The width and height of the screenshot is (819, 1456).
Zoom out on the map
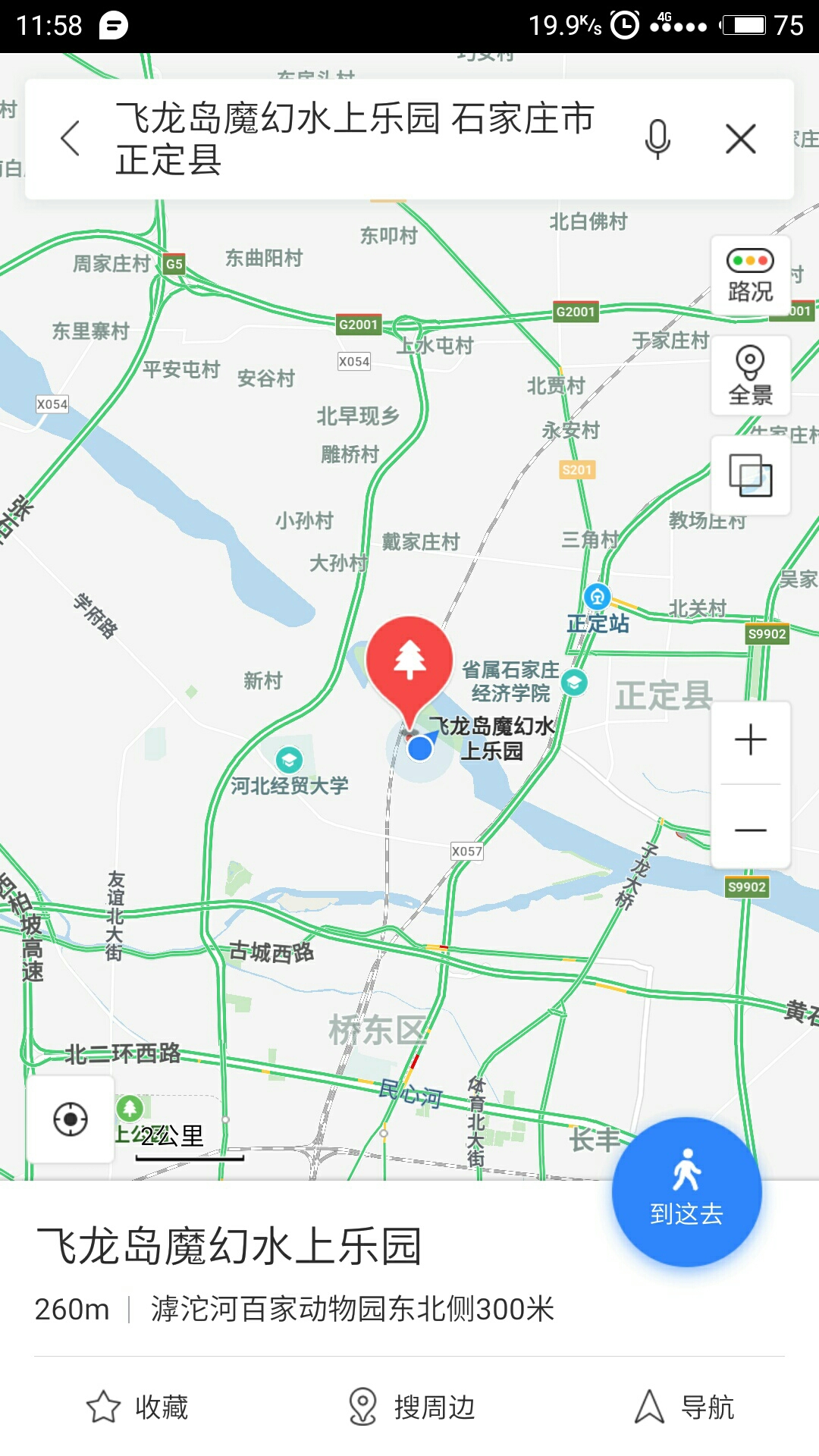[751, 829]
